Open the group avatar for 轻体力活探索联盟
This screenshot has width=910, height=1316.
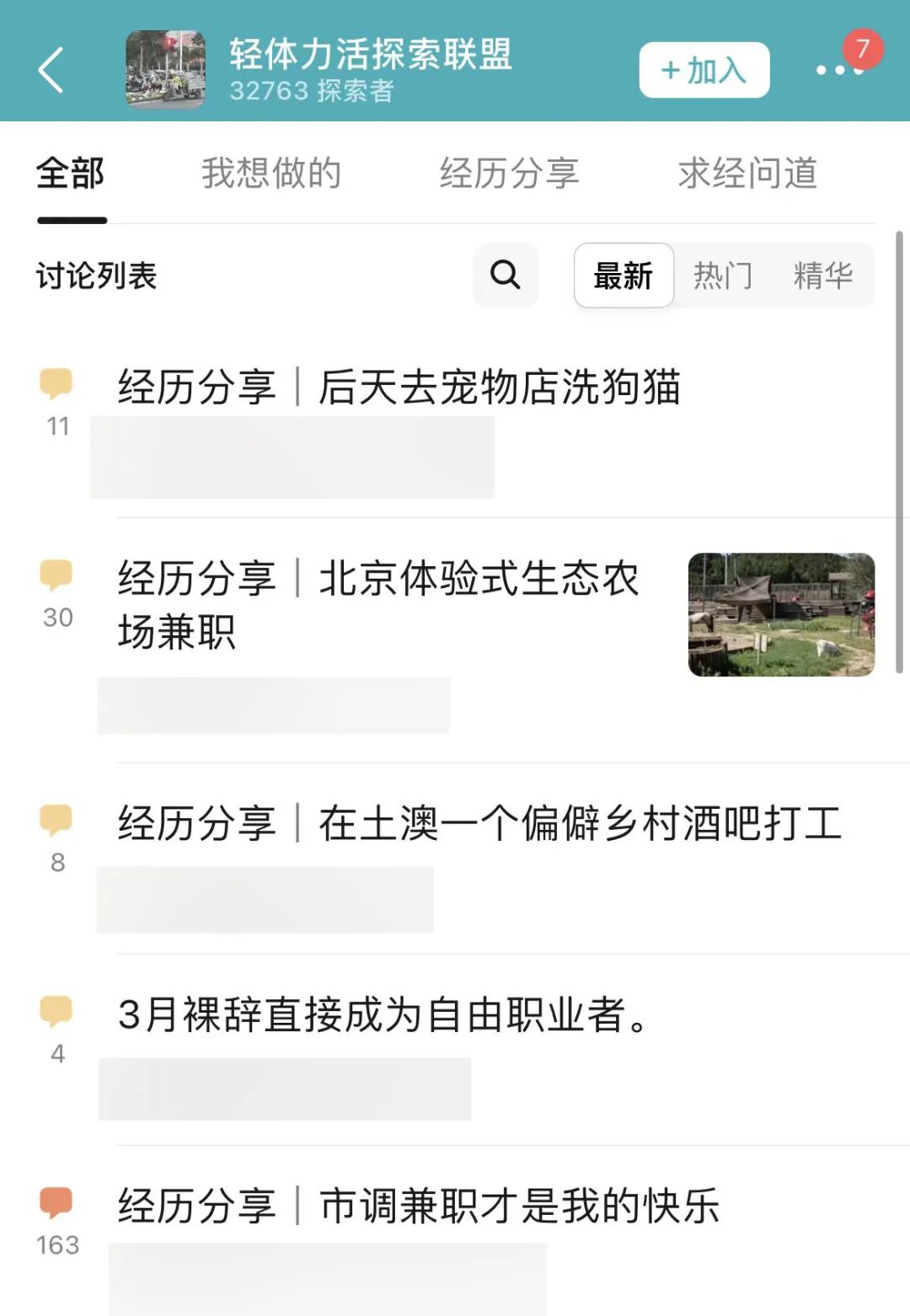click(165, 69)
